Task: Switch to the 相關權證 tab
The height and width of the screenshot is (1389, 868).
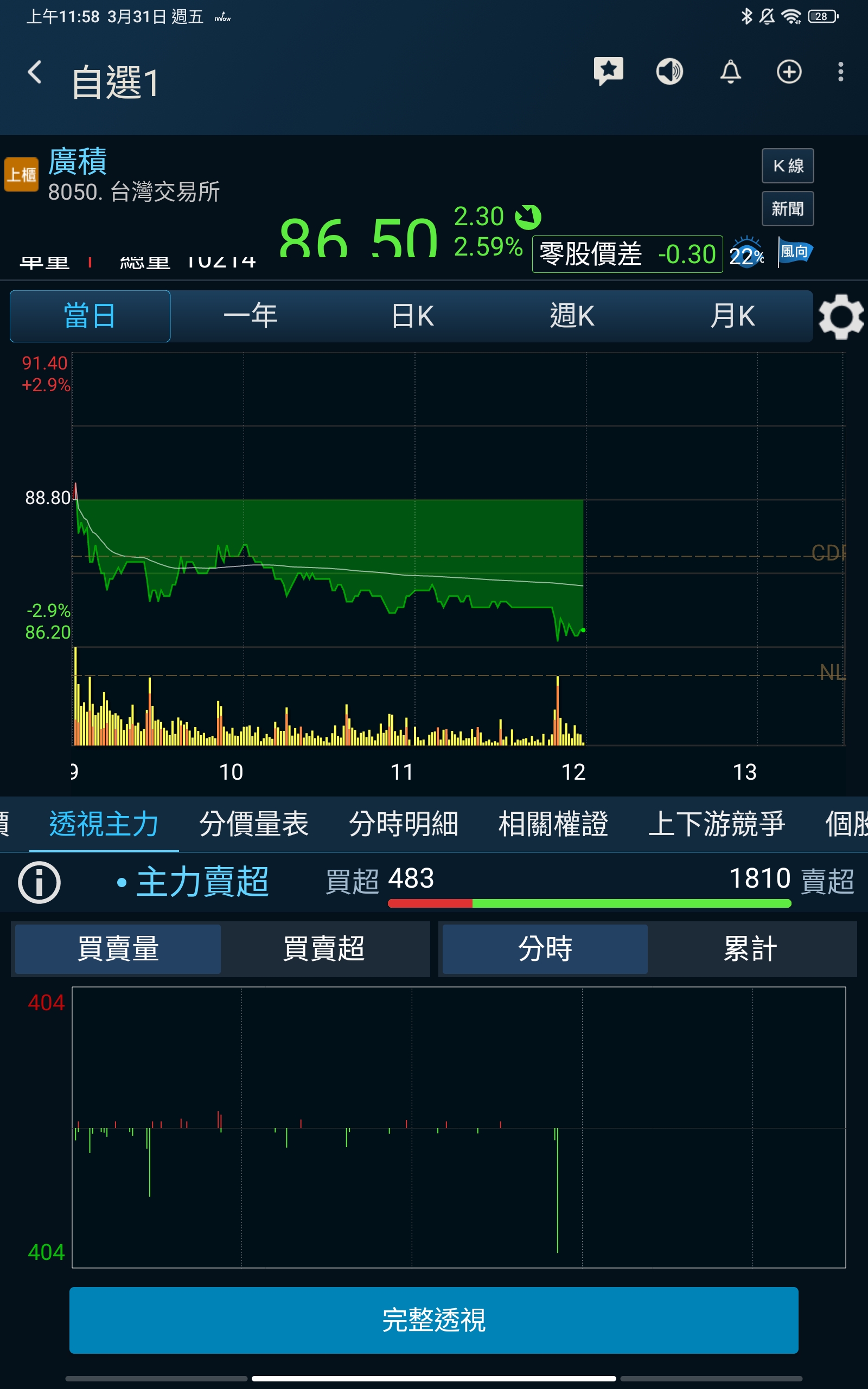Action: (553, 824)
